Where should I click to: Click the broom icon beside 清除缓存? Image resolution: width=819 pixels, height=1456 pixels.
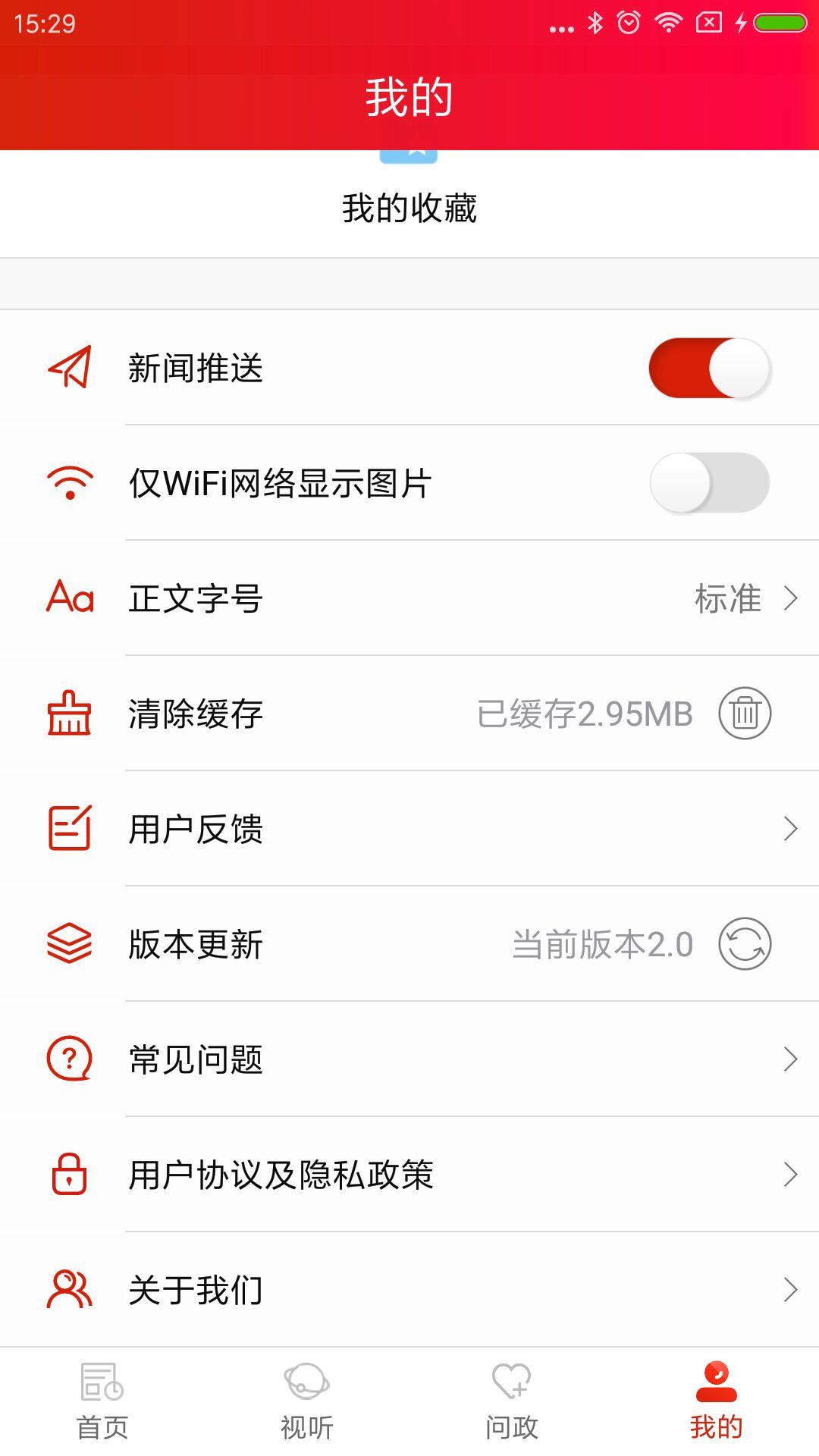[70, 714]
